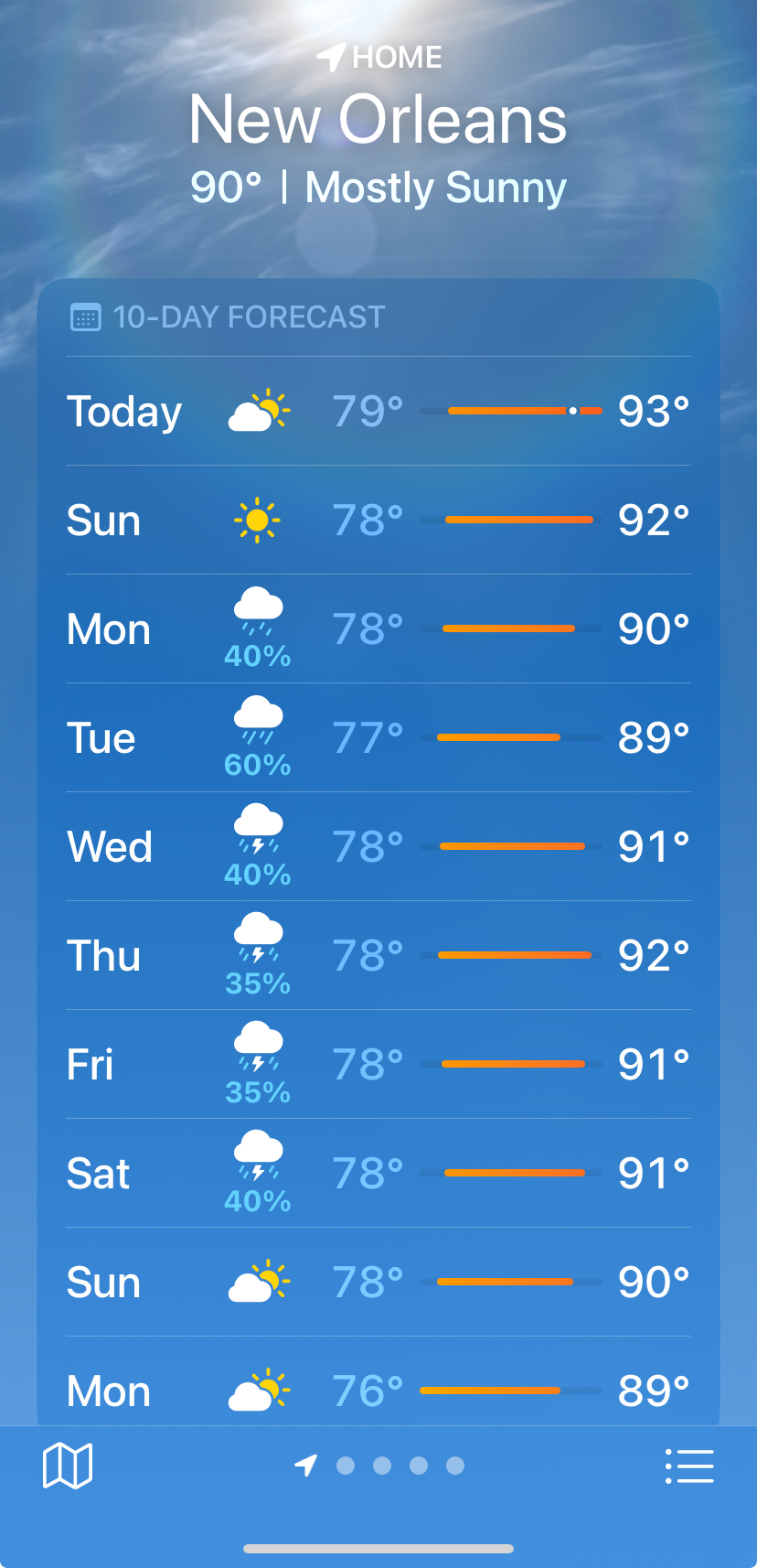Tap the page indicator dots
Screen dimensions: 757x1568
click(x=379, y=1466)
